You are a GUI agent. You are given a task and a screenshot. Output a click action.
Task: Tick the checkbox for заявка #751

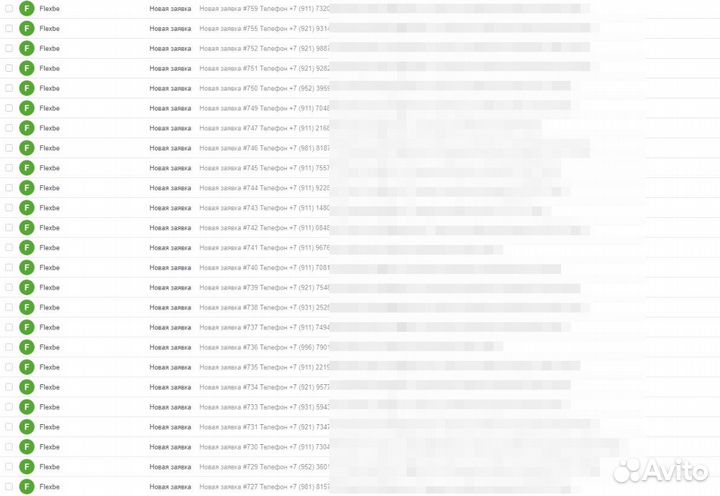click(x=9, y=68)
